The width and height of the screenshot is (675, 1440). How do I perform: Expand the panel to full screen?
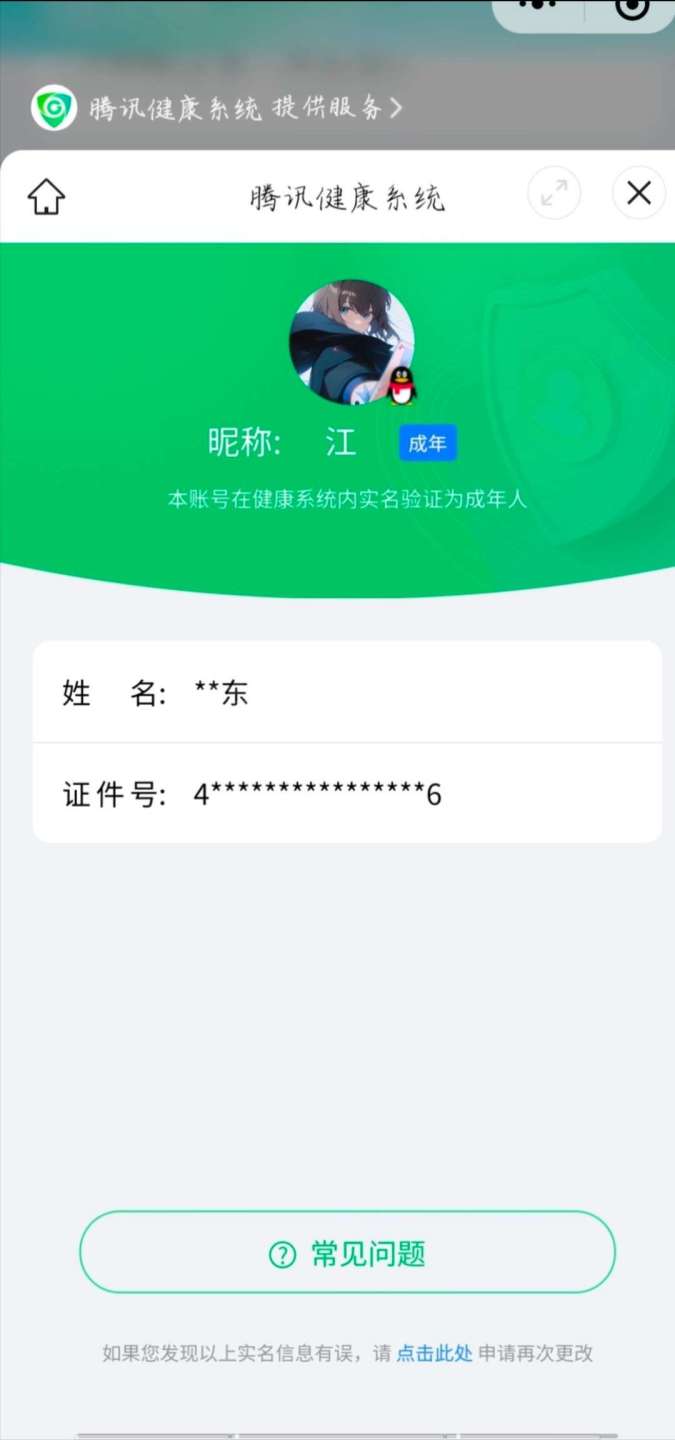[x=554, y=193]
